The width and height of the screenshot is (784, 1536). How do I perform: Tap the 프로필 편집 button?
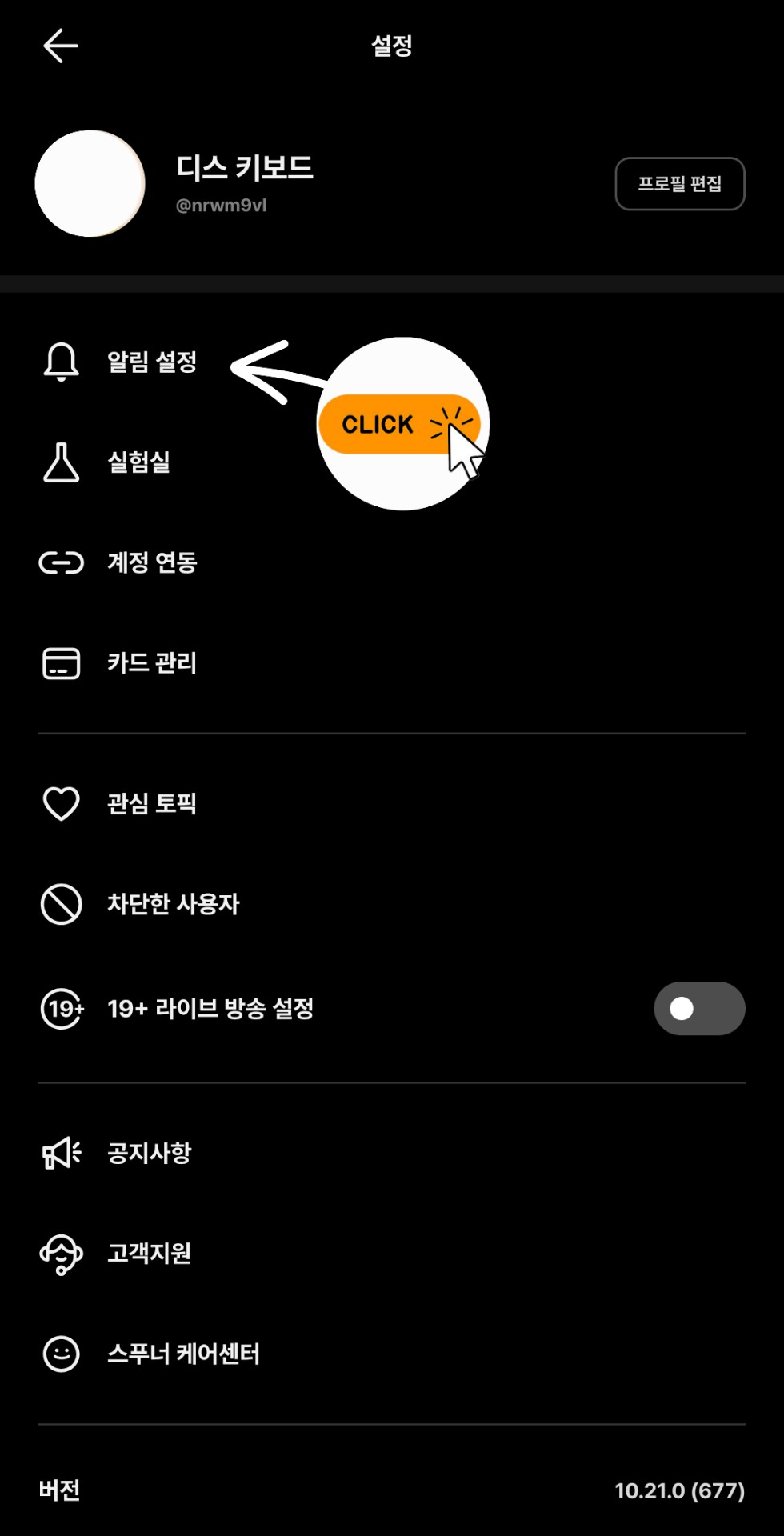[x=679, y=184]
